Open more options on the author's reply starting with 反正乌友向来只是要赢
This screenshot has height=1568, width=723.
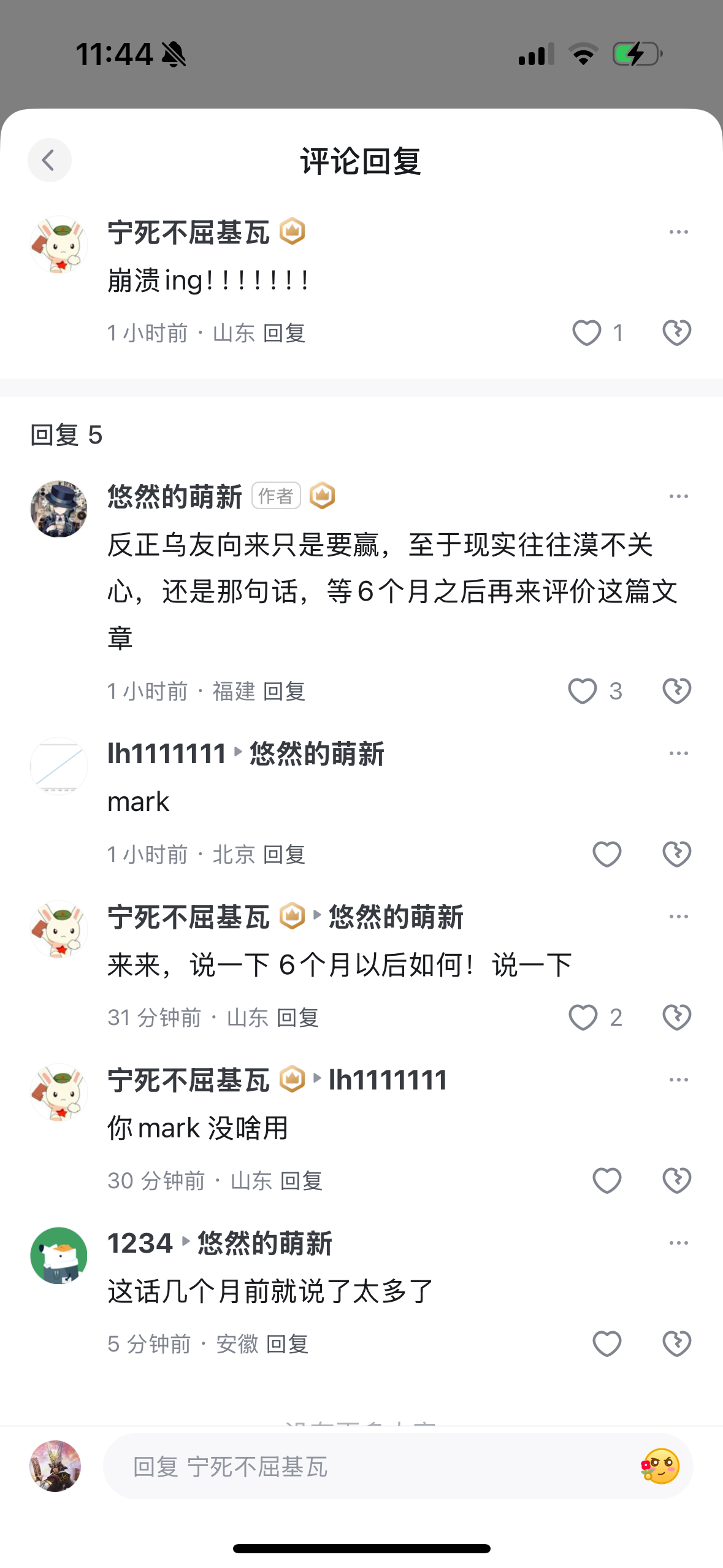678,496
